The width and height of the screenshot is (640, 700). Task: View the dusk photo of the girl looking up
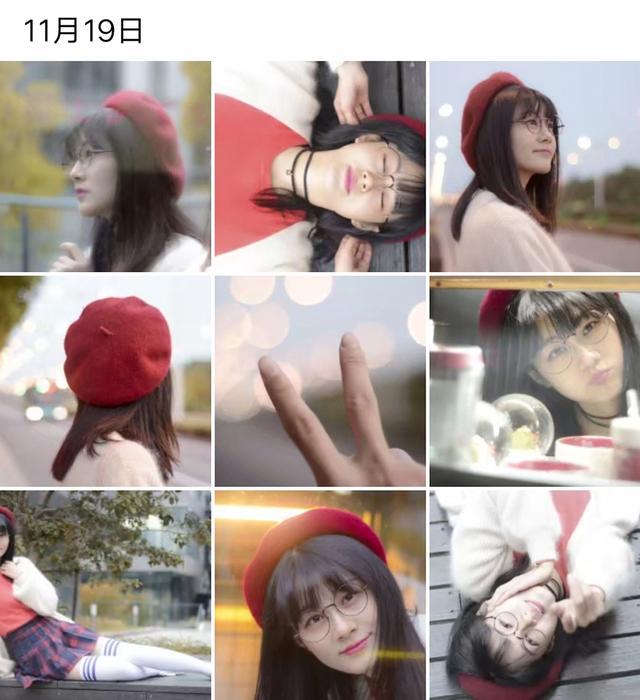(x=535, y=167)
